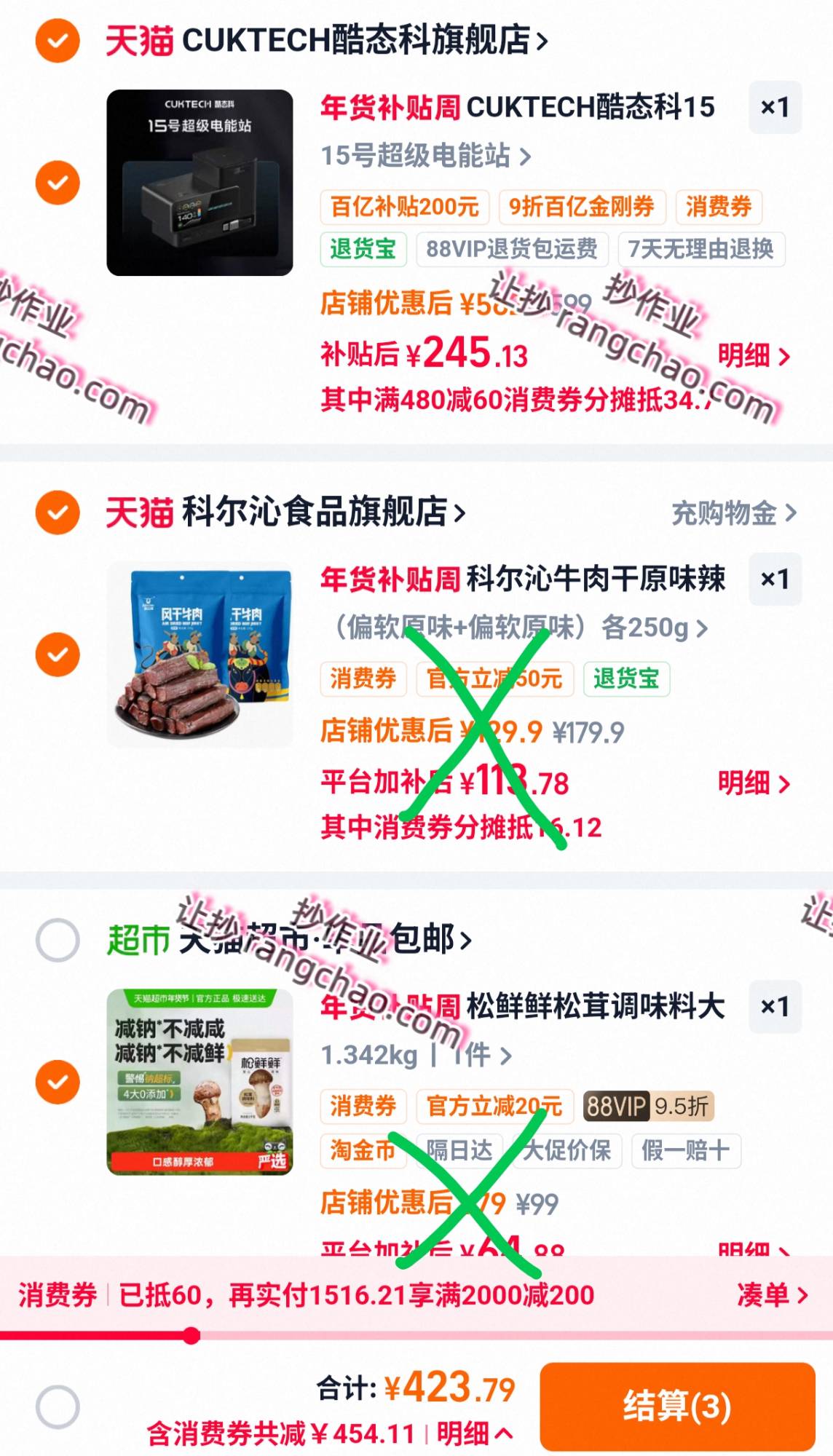Collapse the 明细 discount details under 合计
Image resolution: width=833 pixels, height=1456 pixels.
(474, 1434)
